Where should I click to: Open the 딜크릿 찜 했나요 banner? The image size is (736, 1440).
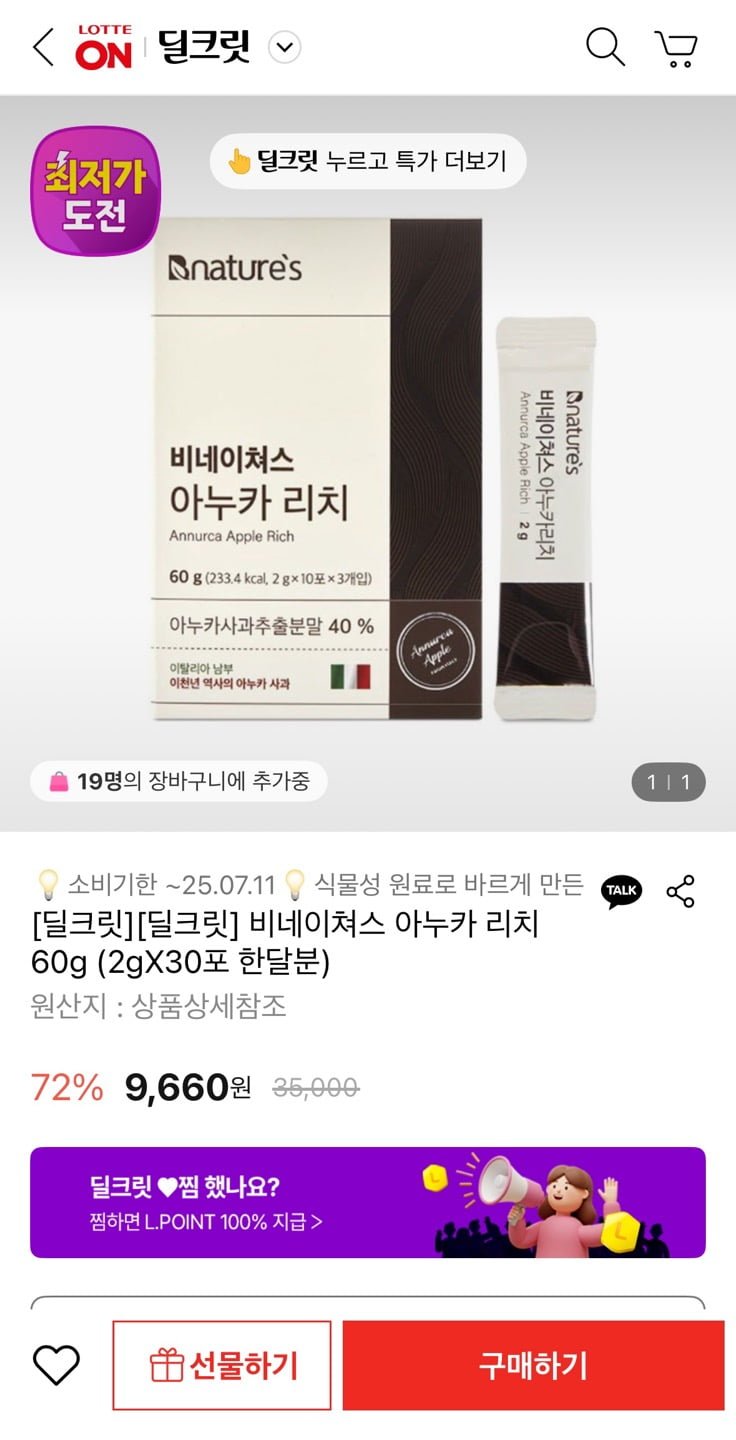[x=367, y=1202]
